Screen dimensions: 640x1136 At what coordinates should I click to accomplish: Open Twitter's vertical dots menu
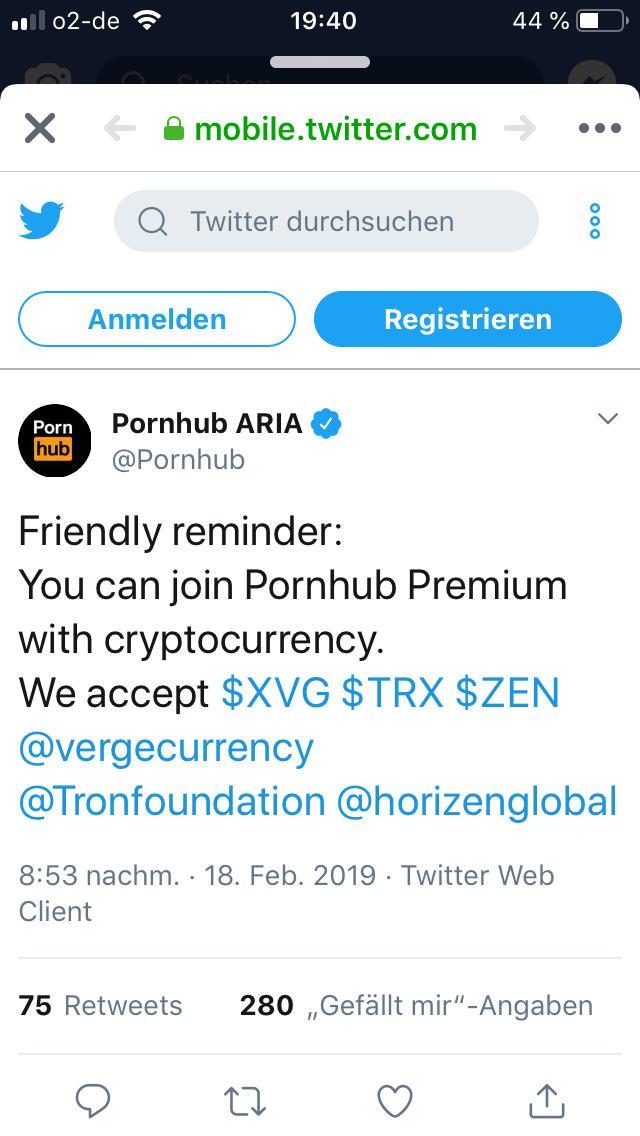(595, 221)
